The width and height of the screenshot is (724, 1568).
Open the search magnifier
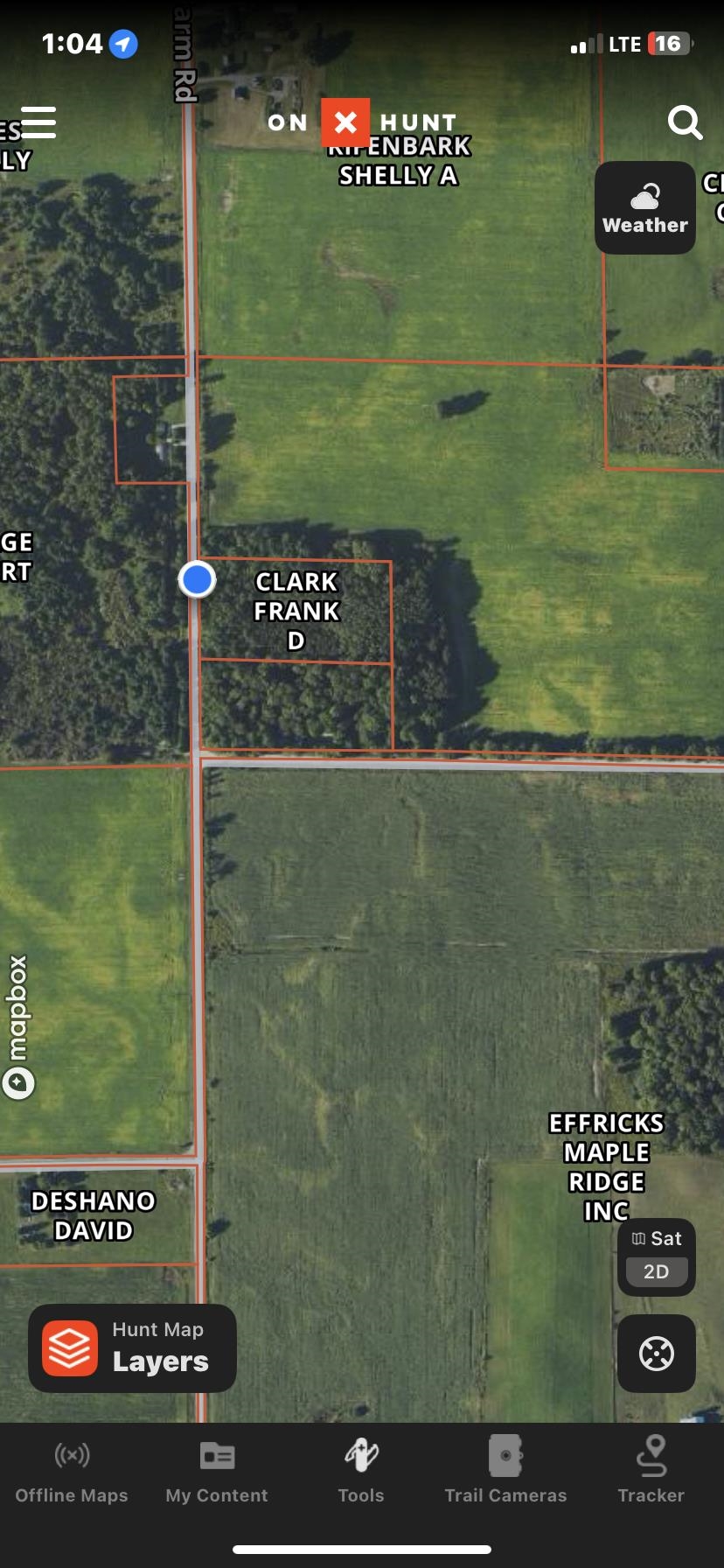tap(685, 123)
